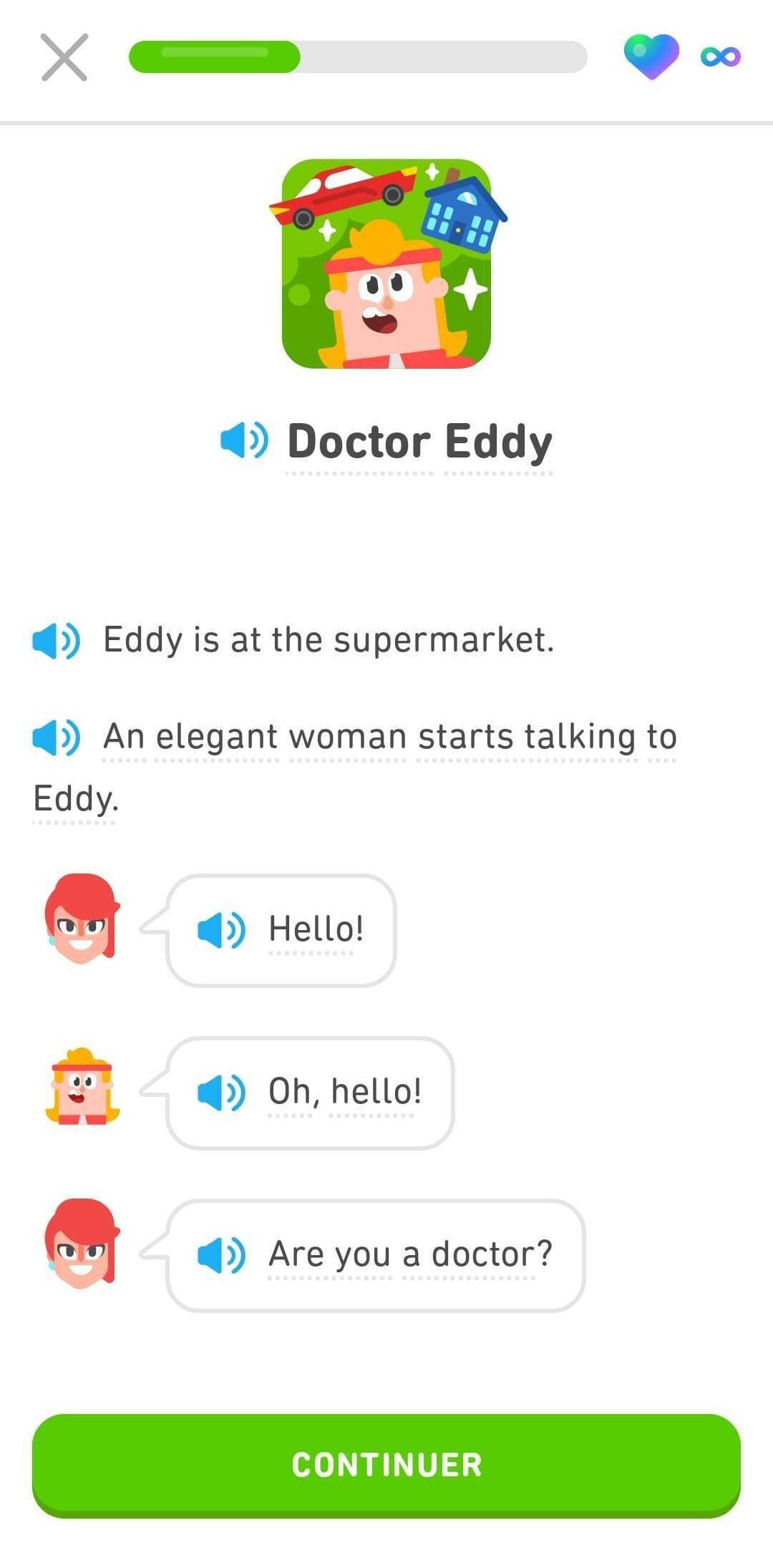This screenshot has height=1568, width=773.
Task: Show the hint for the word 'elegant'
Action: pos(217,737)
